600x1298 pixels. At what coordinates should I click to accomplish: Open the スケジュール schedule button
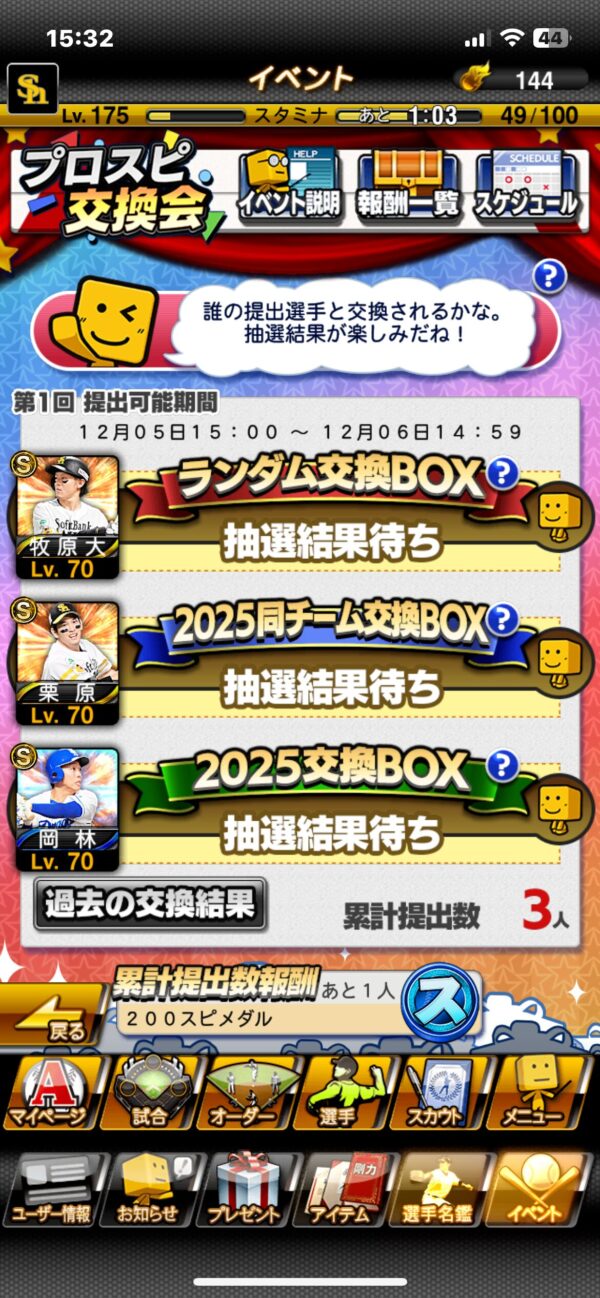(x=527, y=185)
